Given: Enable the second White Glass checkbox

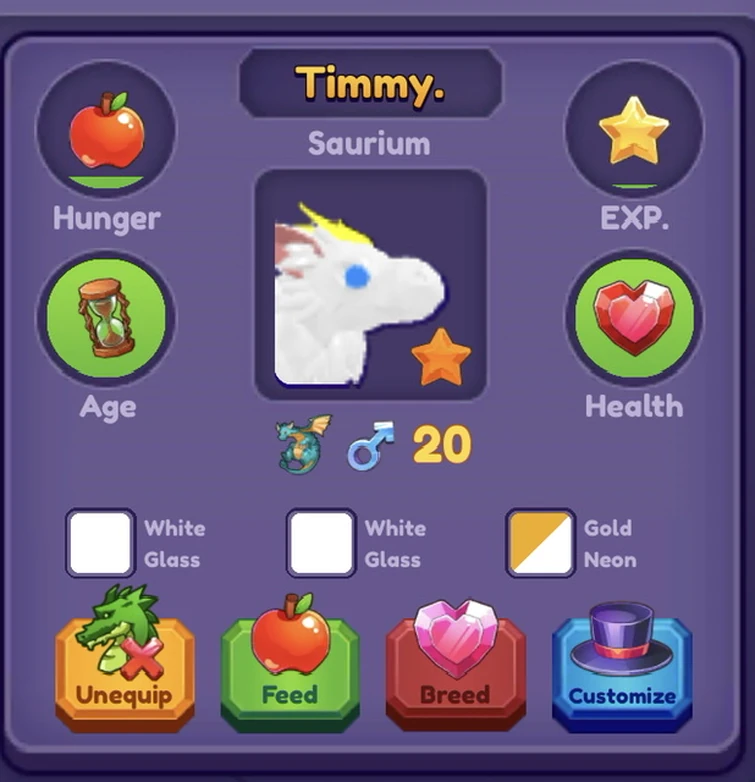Looking at the screenshot, I should pyautogui.click(x=320, y=542).
